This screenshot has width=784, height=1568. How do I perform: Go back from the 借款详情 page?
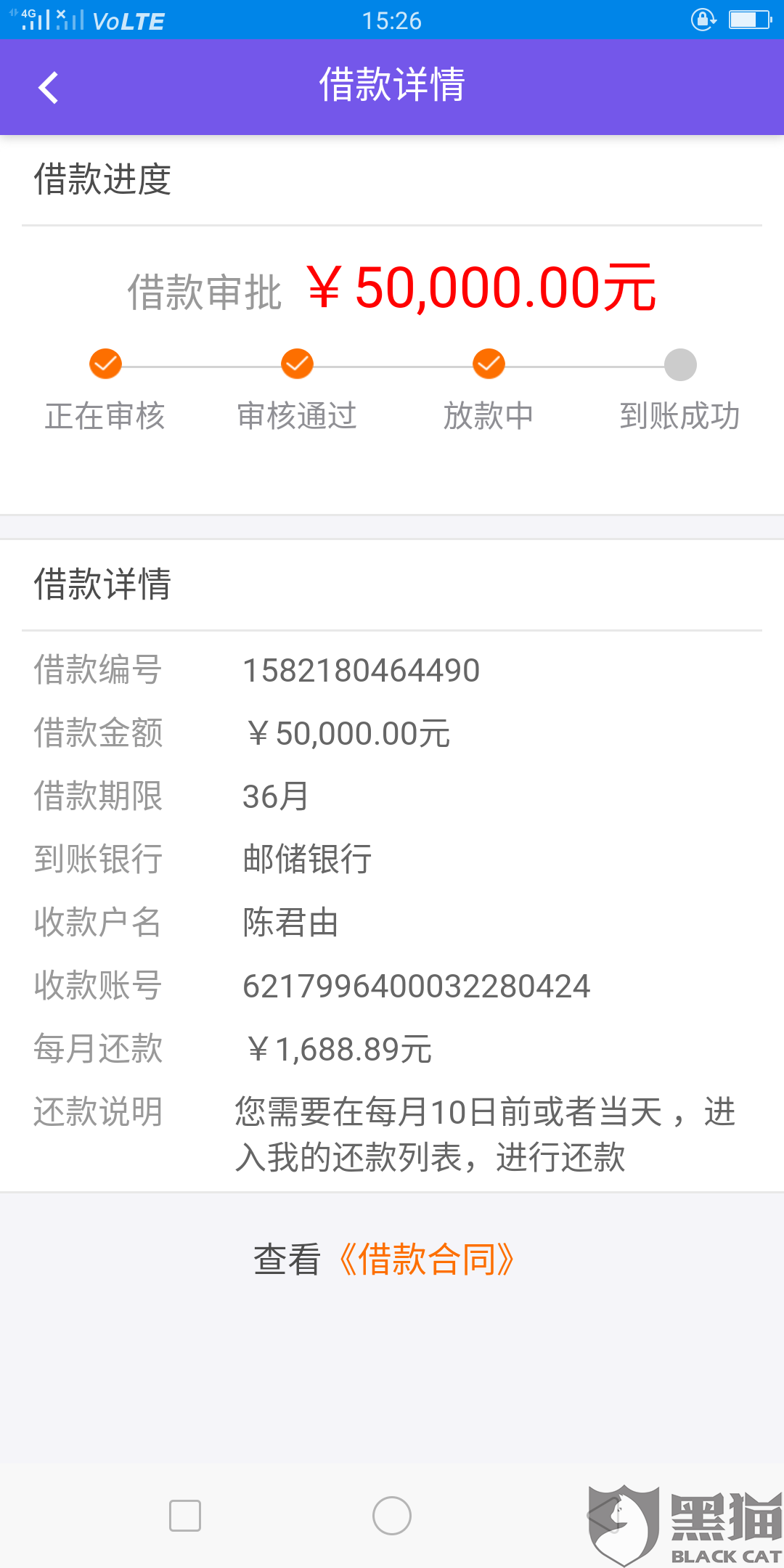[48, 88]
